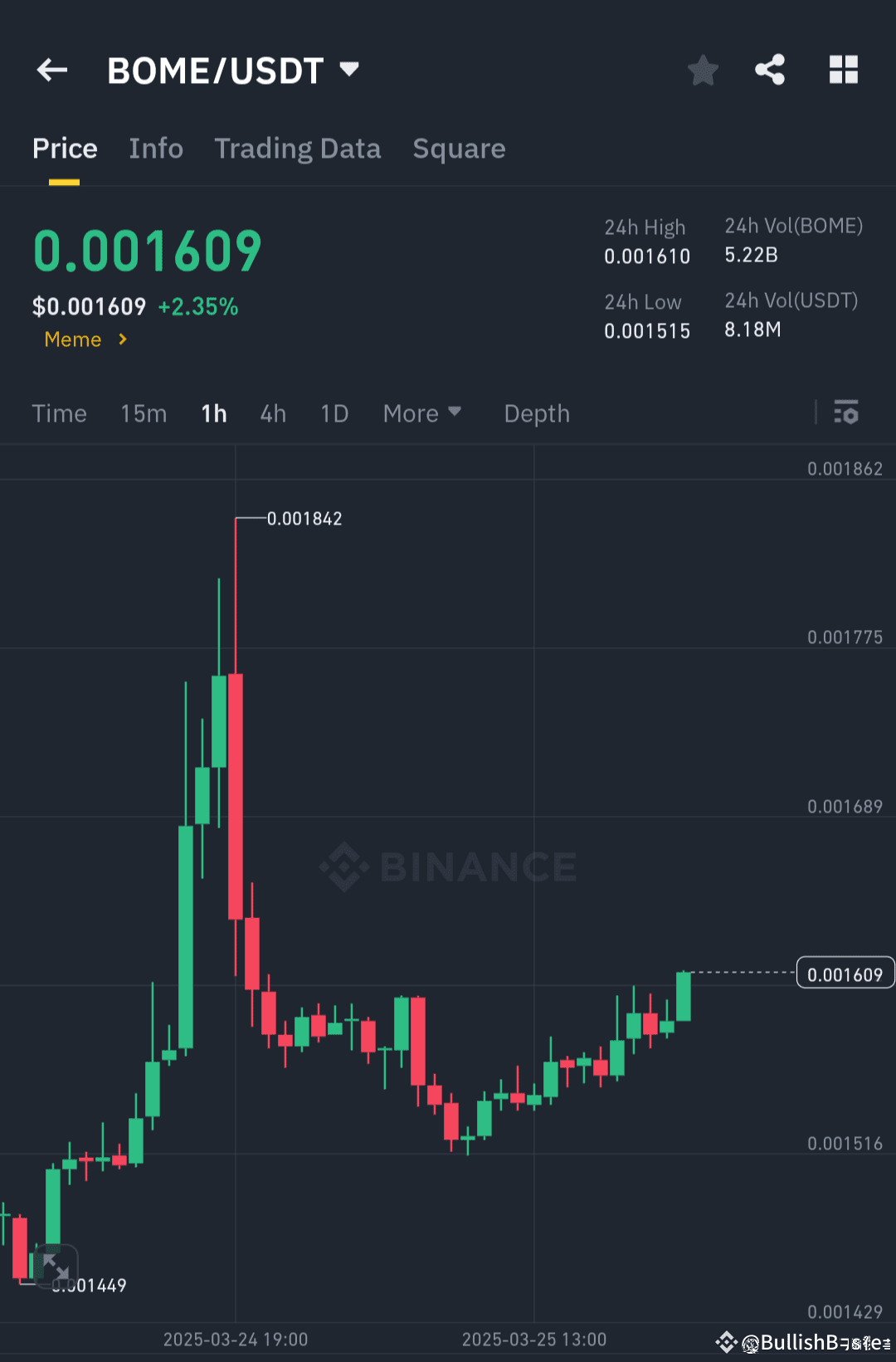Open the Info section
896x1362 pixels.
click(155, 149)
